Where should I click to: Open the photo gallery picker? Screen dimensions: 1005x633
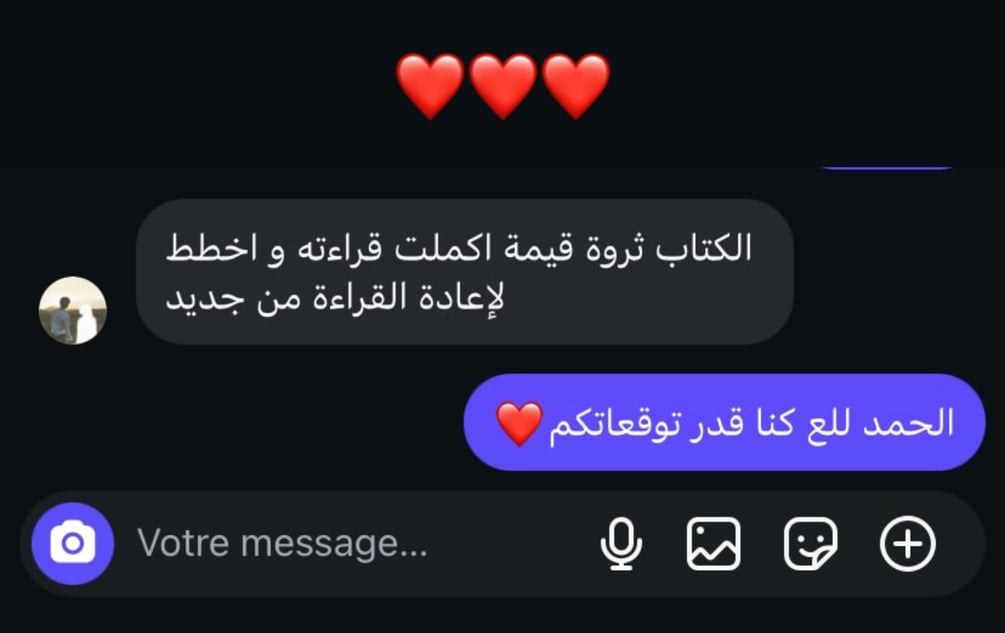tap(713, 545)
